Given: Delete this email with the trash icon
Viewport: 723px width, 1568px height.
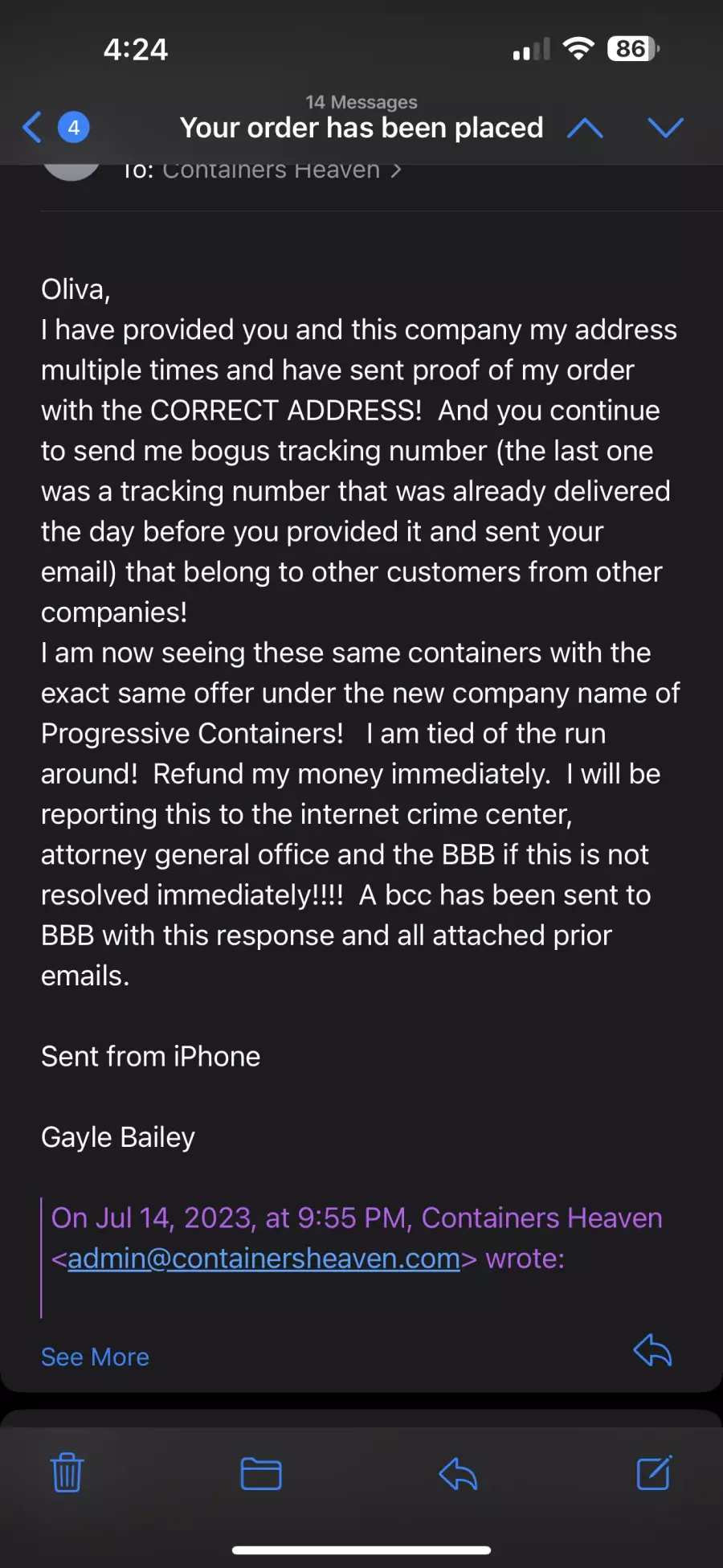Looking at the screenshot, I should click(x=67, y=1472).
